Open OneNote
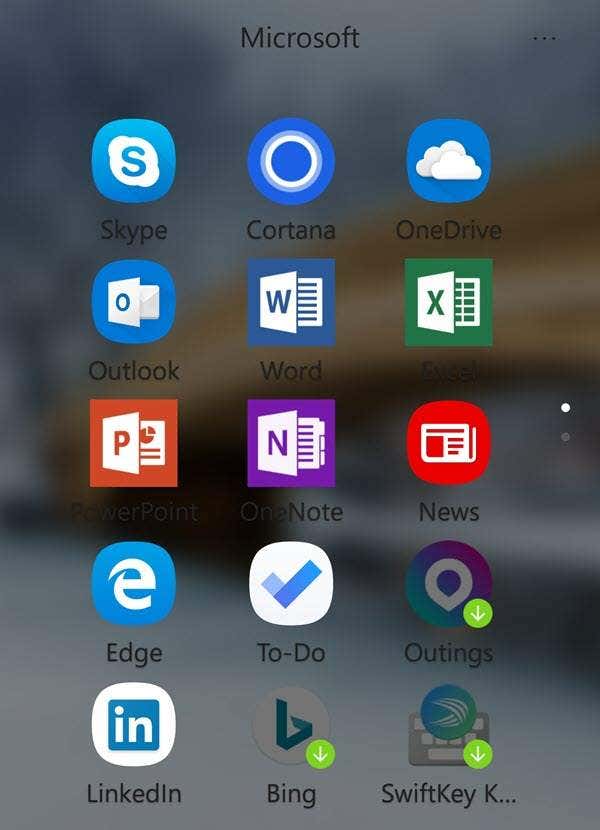The height and width of the screenshot is (830, 600). tap(291, 443)
